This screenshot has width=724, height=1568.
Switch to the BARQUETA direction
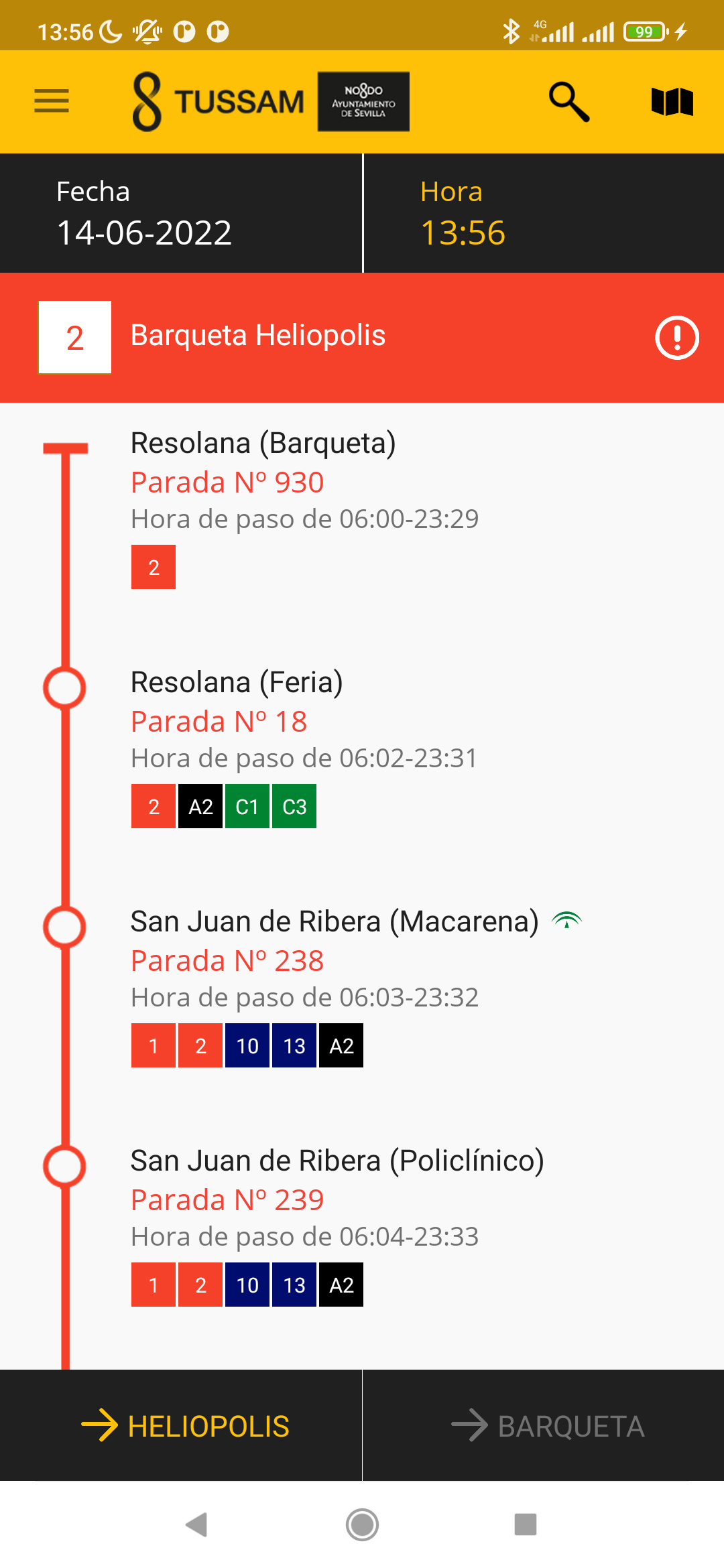tap(544, 1425)
